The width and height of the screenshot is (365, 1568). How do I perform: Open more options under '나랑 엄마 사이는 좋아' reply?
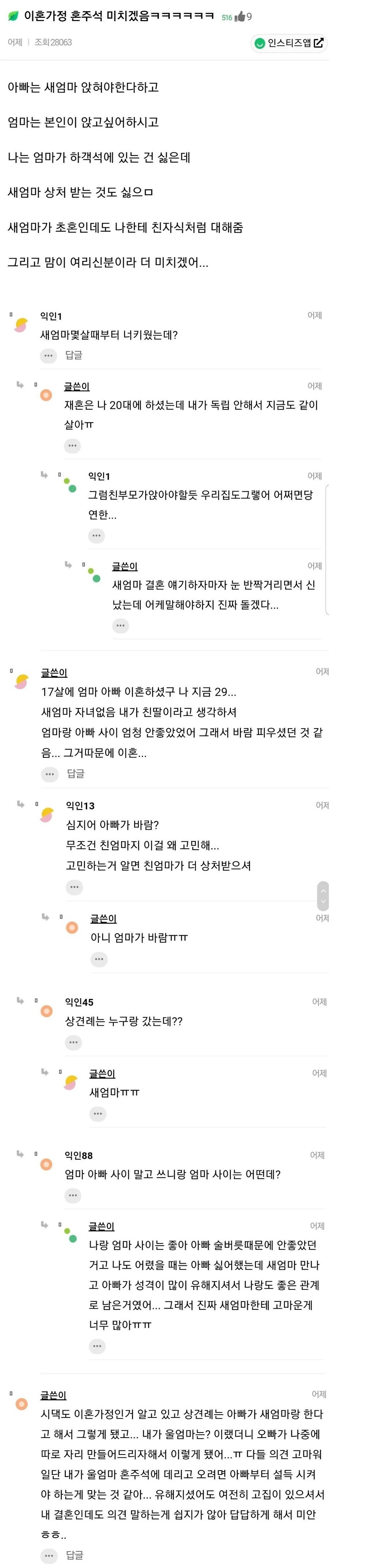click(97, 1346)
